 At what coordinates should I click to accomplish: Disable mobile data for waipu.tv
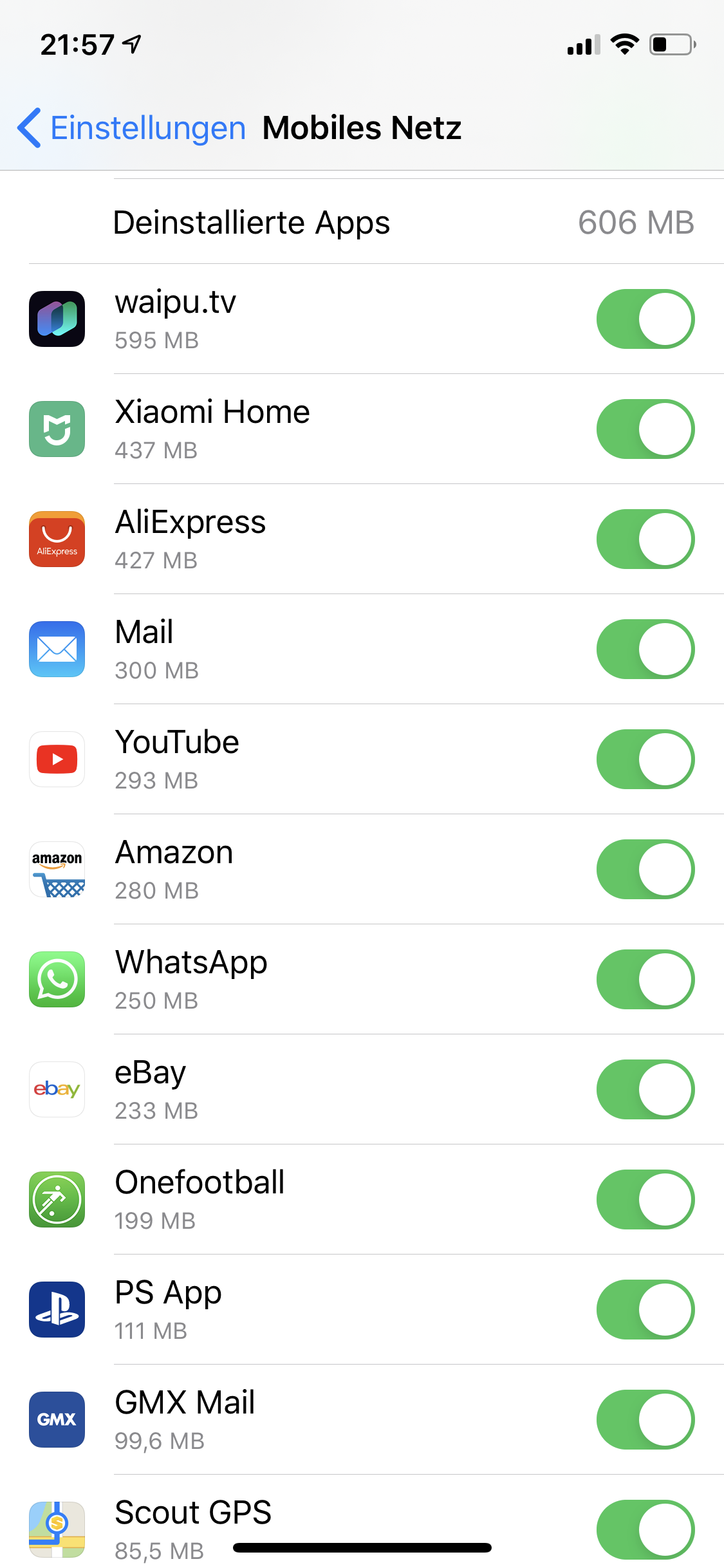645,319
